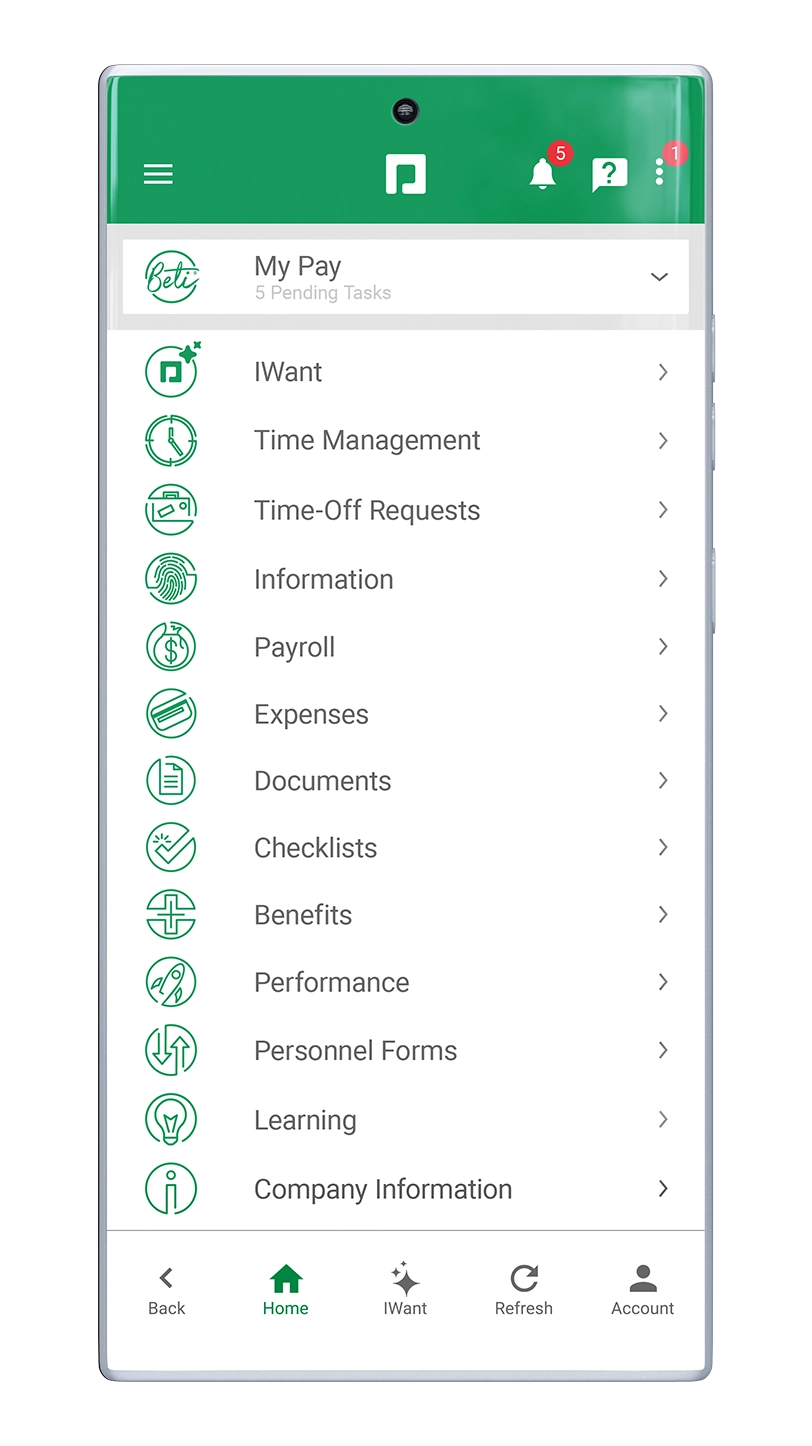Open the three-dot overflow menu
812x1446 pixels.
pos(659,172)
